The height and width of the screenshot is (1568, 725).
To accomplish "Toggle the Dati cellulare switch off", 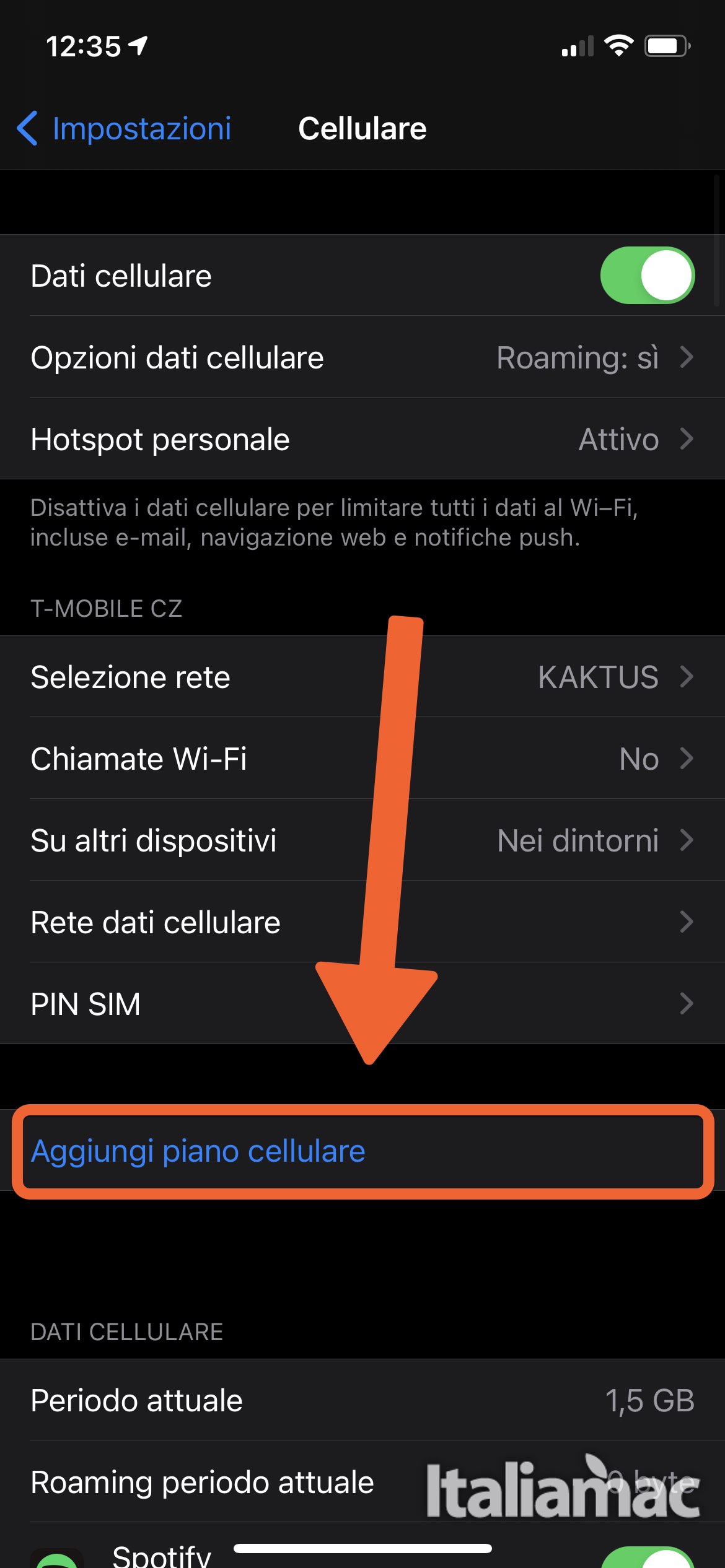I will (648, 275).
